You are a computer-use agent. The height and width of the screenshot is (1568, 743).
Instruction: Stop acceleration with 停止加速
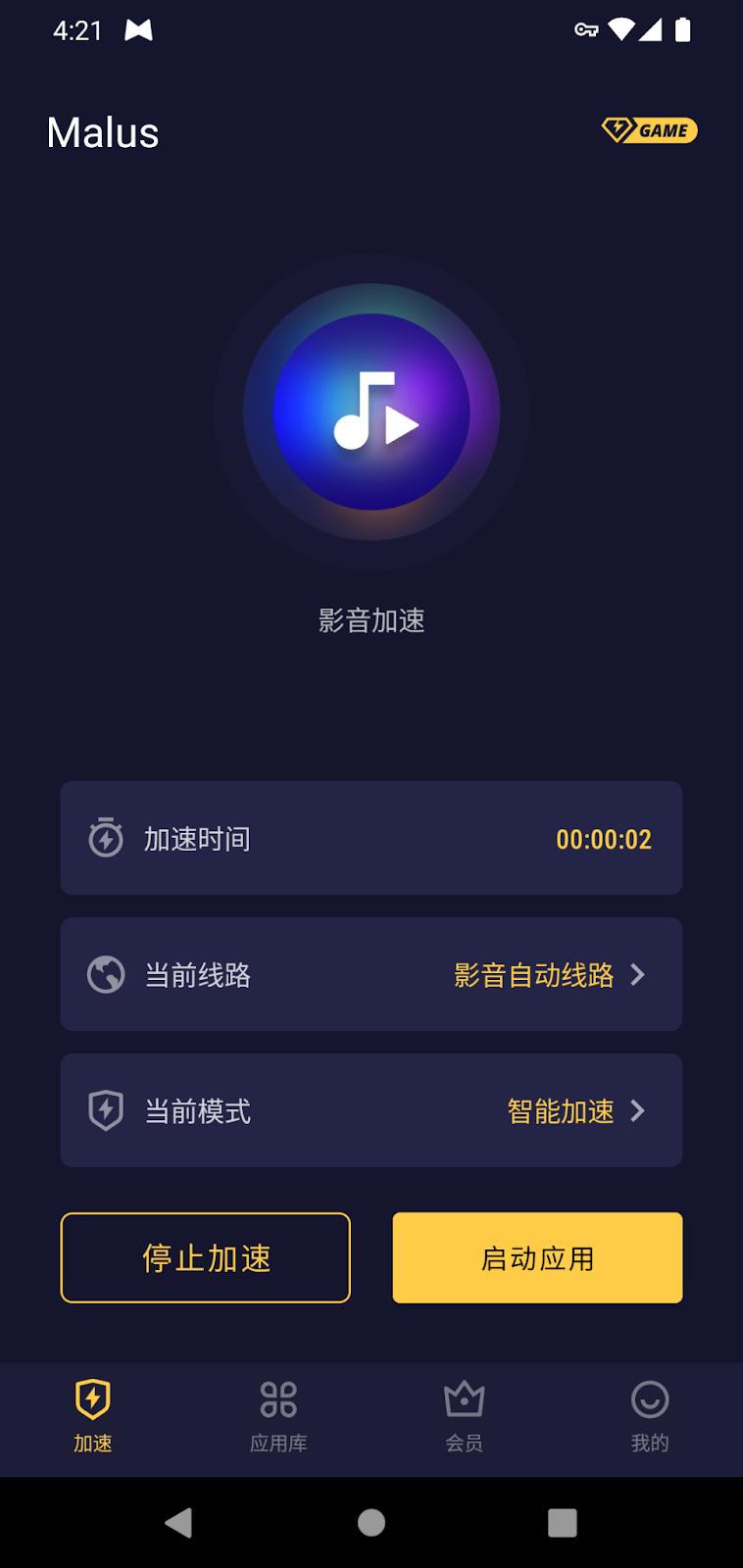tap(206, 1257)
